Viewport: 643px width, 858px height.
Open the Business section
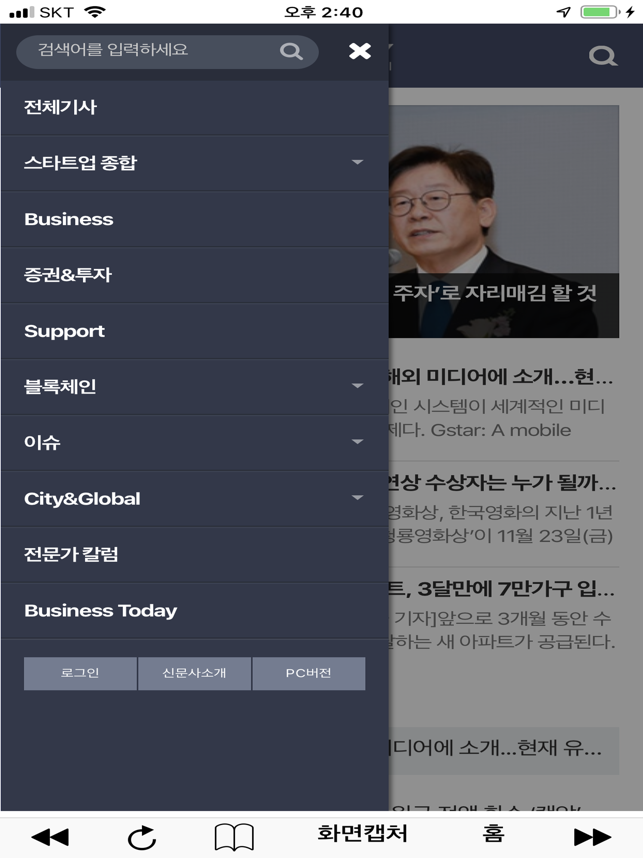pyautogui.click(x=69, y=219)
